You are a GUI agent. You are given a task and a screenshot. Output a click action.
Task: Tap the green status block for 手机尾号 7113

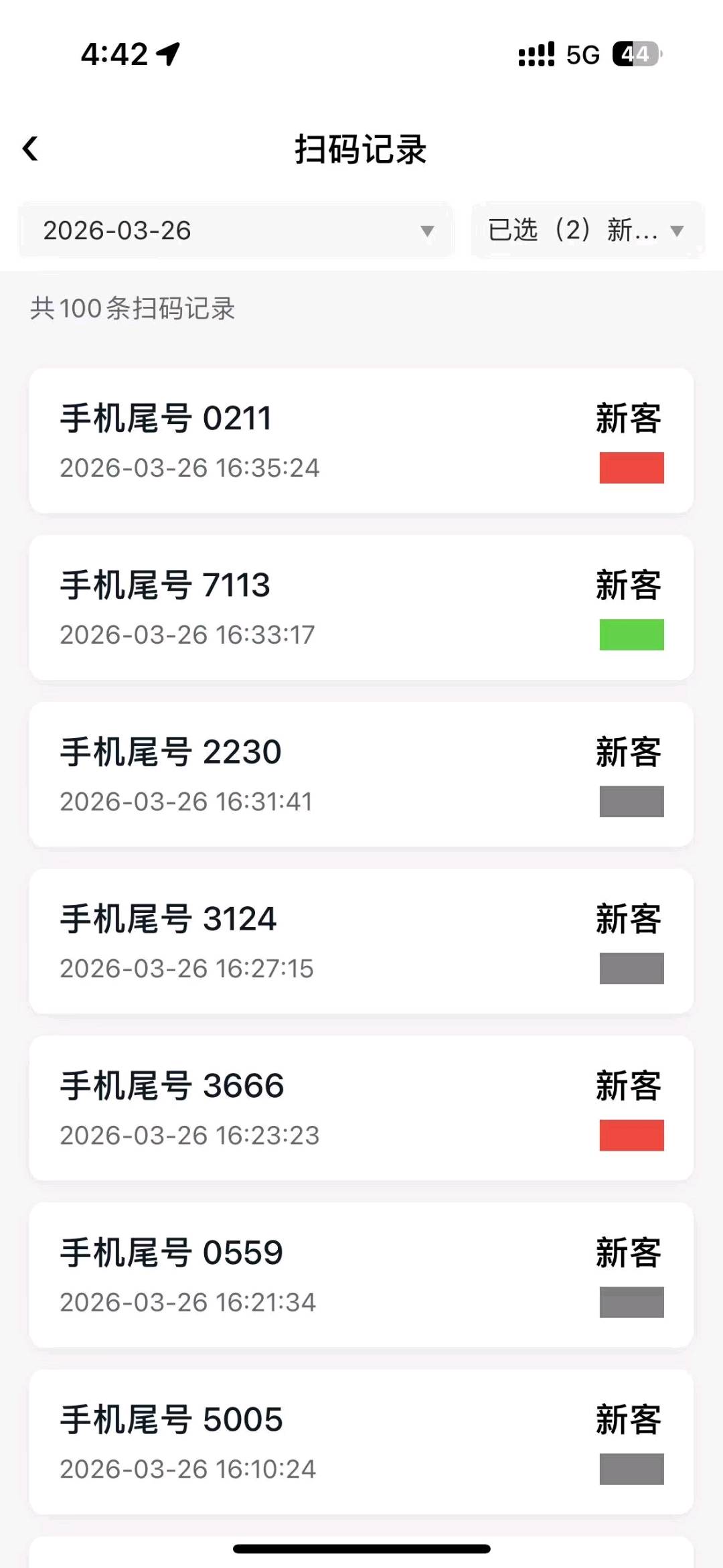[632, 634]
